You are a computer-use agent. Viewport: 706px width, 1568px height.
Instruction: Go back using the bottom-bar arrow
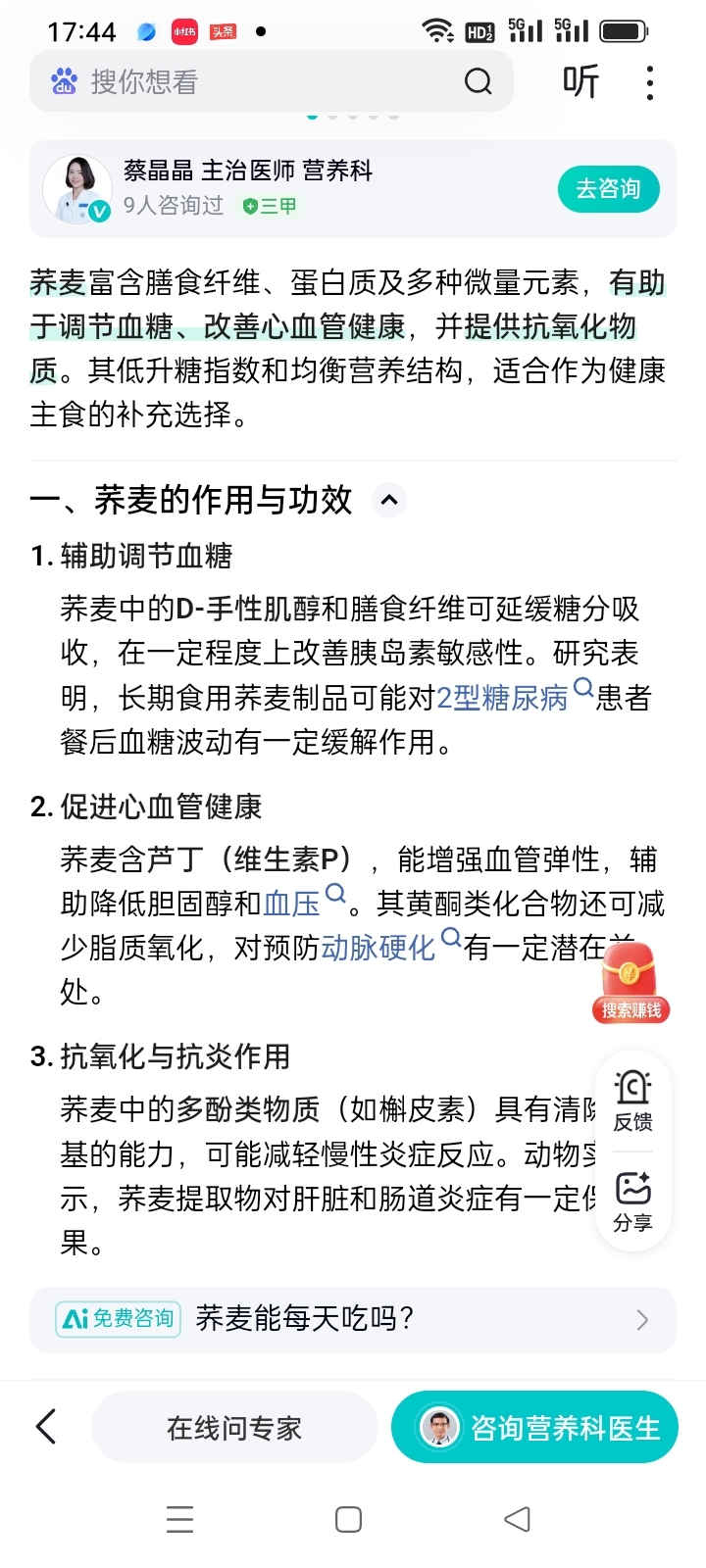coord(46,1427)
